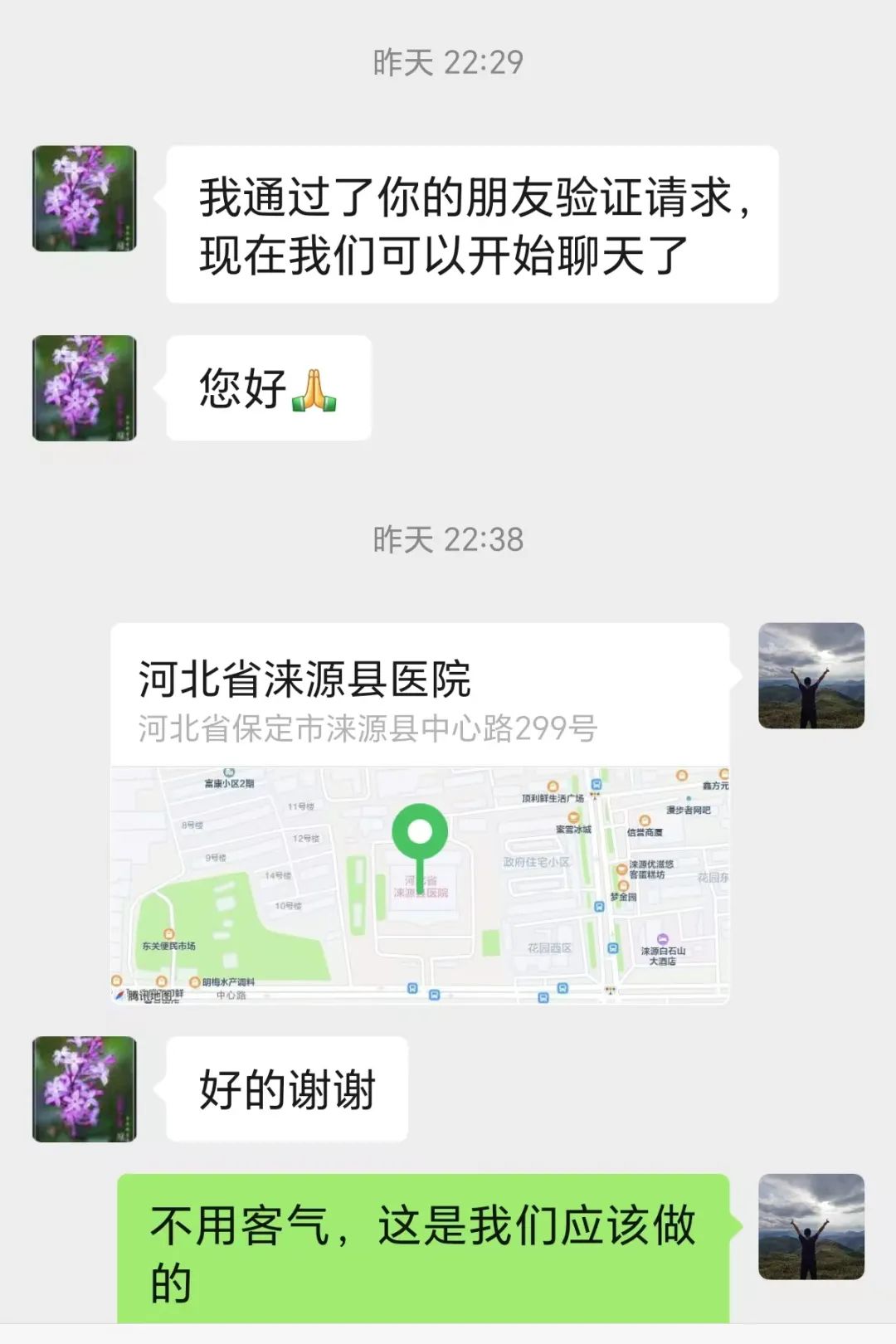This screenshot has height=1344, width=896.
Task: Open contact profile from avatar beside 您好
Action: coord(85,387)
